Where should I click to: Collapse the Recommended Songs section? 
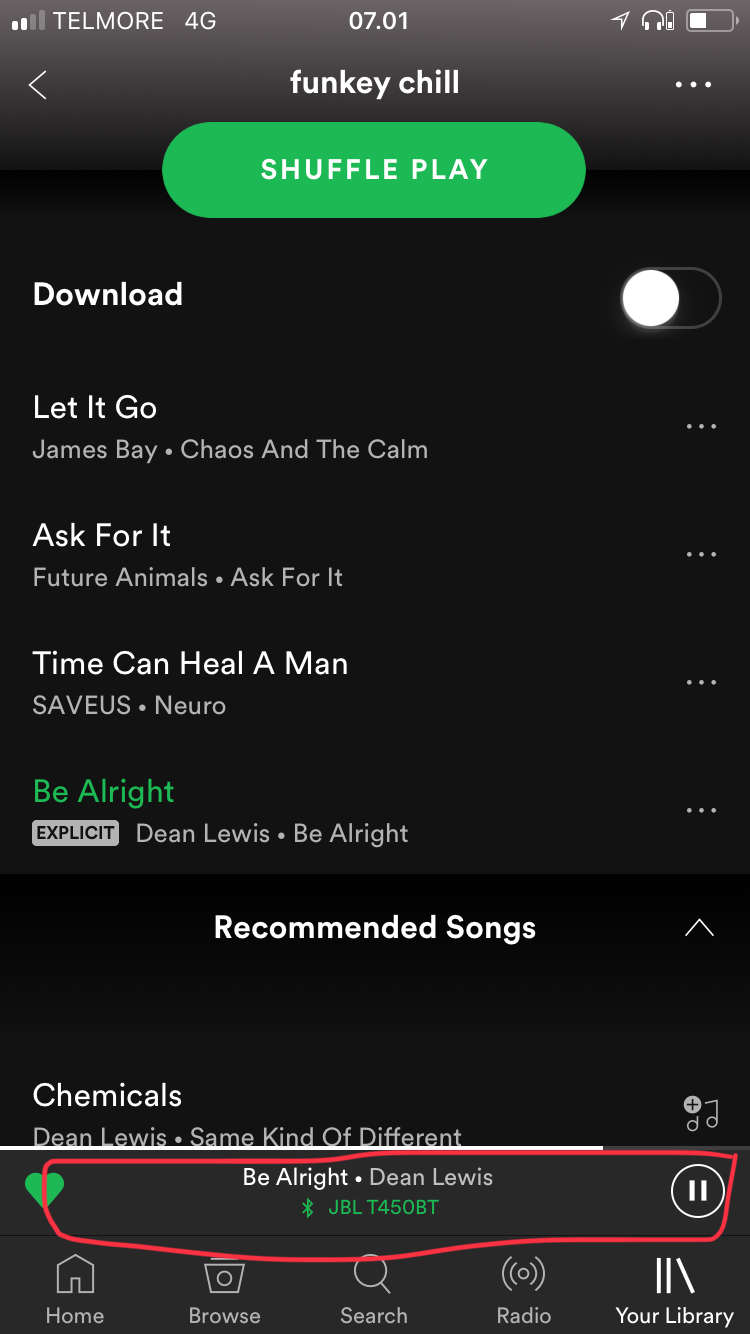click(699, 928)
